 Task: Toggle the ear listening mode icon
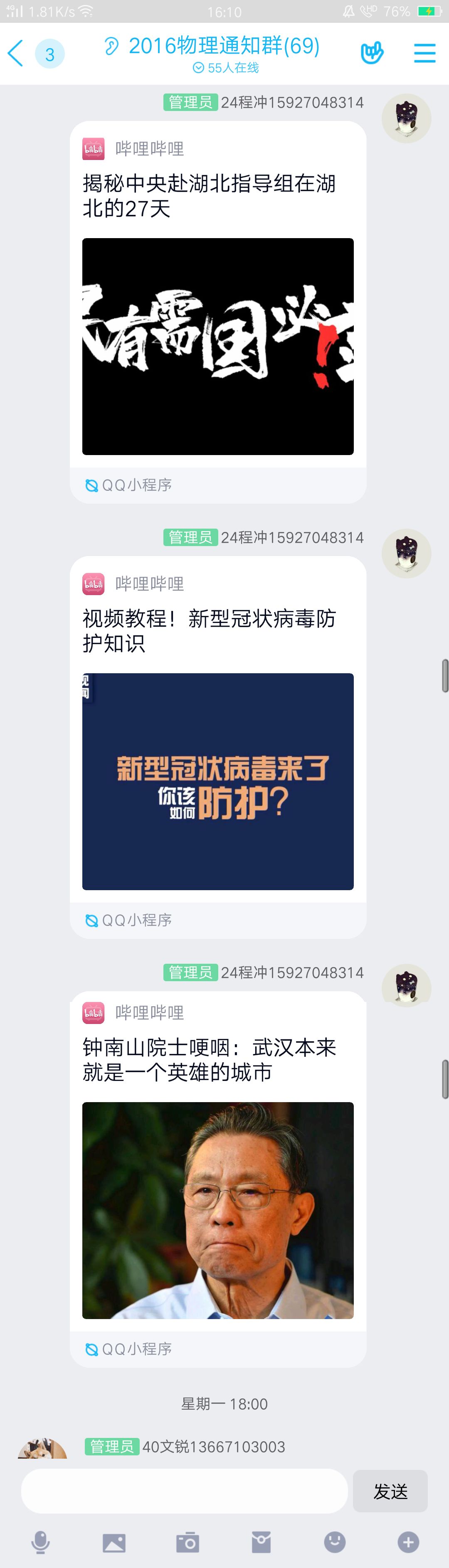point(111,46)
